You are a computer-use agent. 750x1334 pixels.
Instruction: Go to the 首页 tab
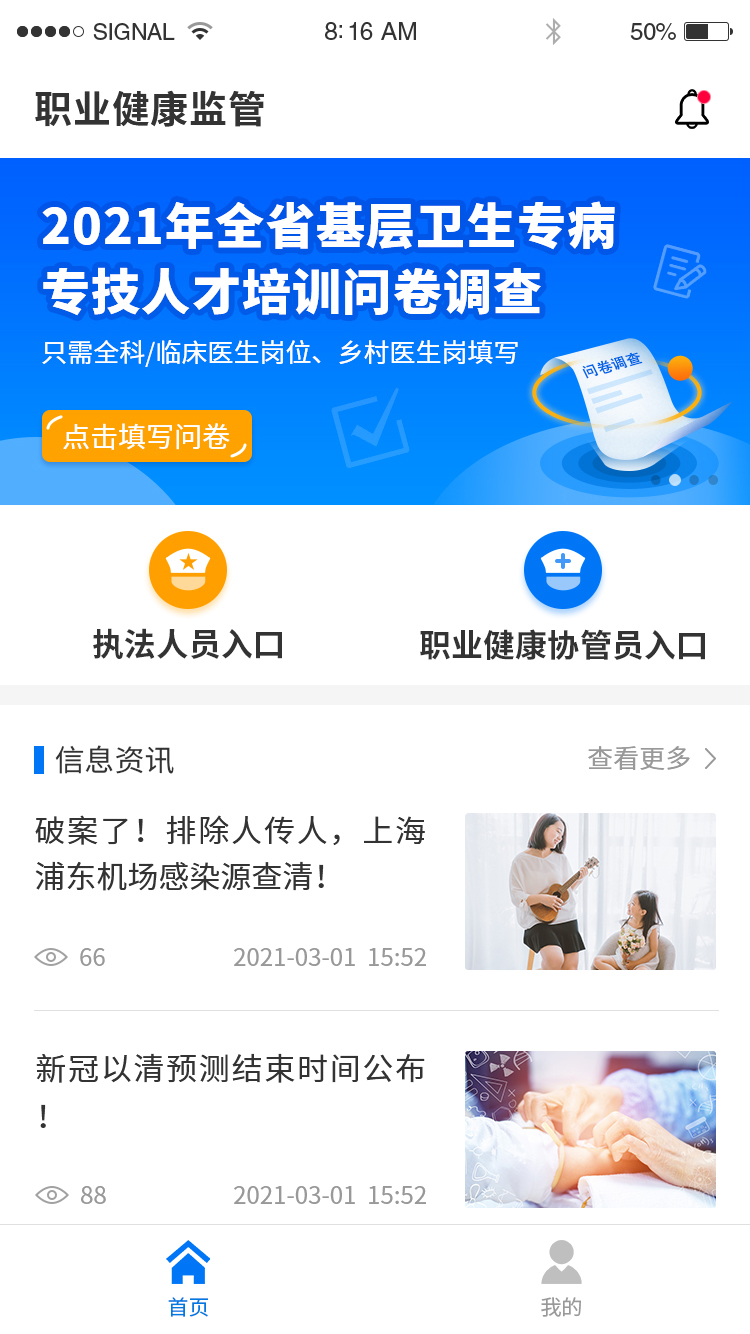click(x=188, y=1279)
